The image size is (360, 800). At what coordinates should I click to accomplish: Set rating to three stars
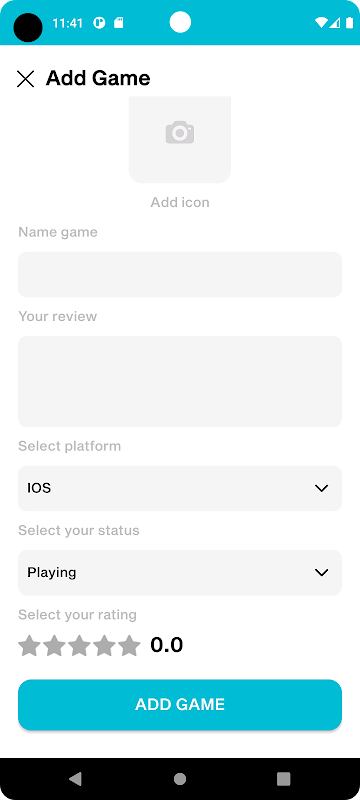click(x=80, y=646)
